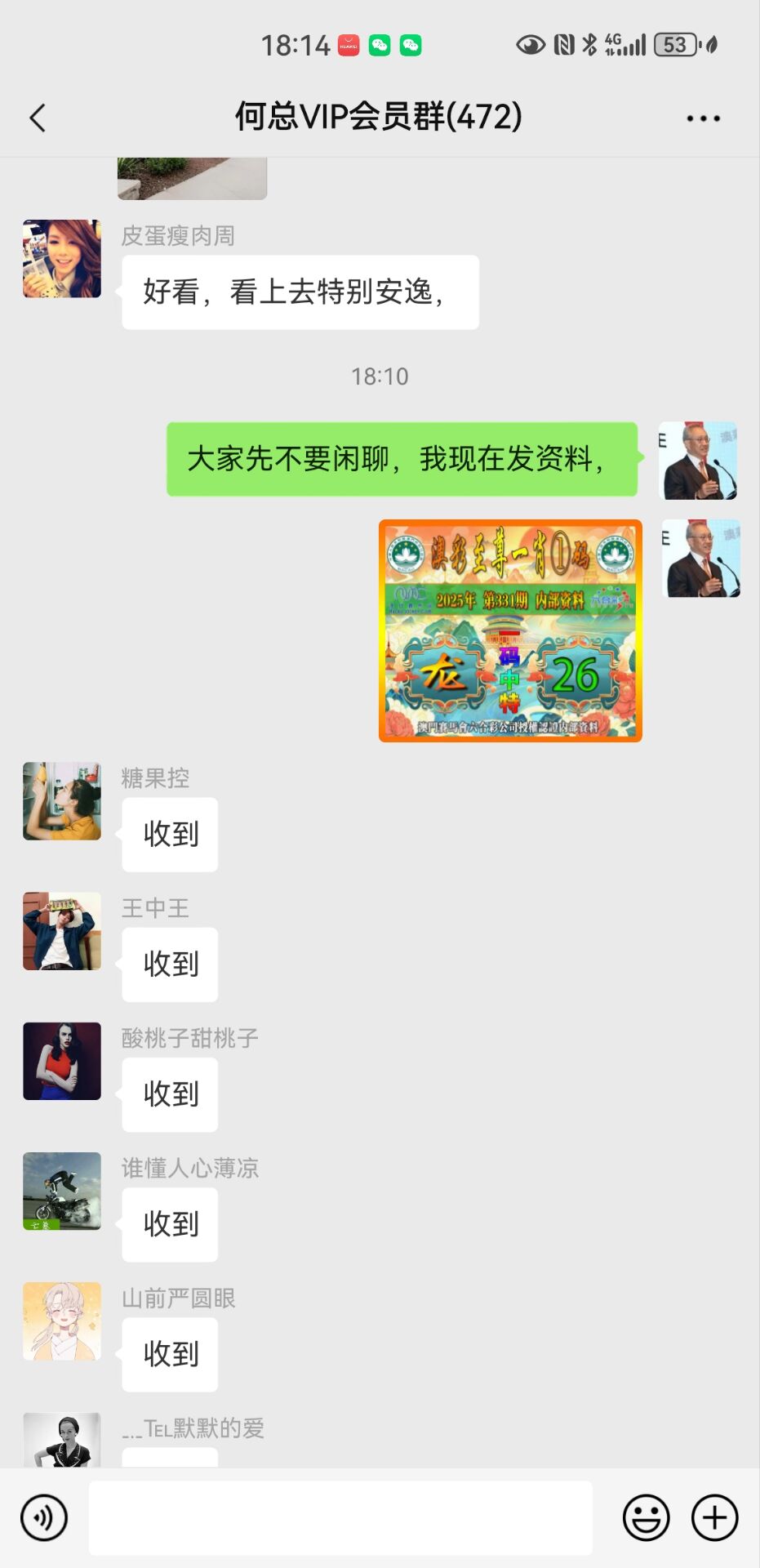Go back from the group chat
The image size is (760, 1568).
pyautogui.click(x=38, y=118)
